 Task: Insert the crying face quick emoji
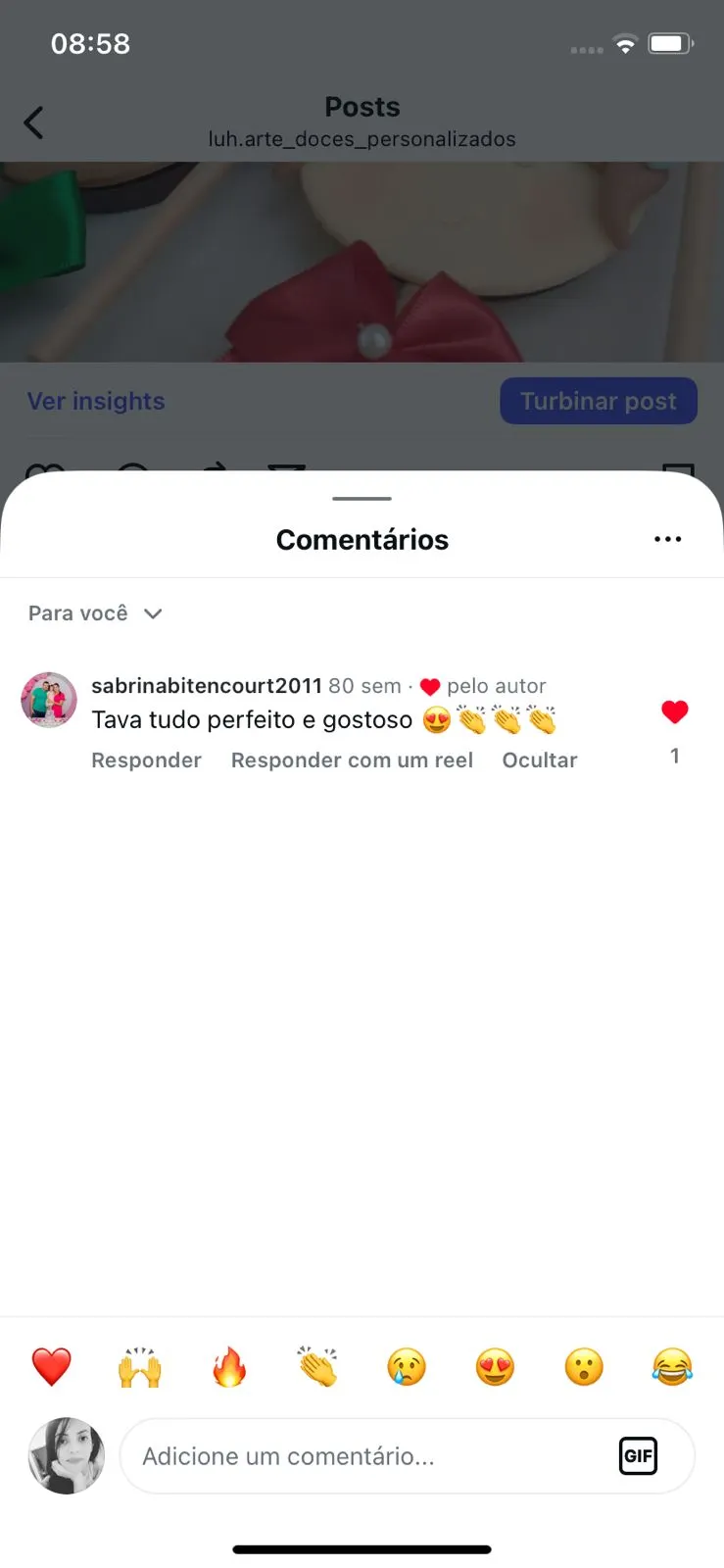tap(407, 1366)
